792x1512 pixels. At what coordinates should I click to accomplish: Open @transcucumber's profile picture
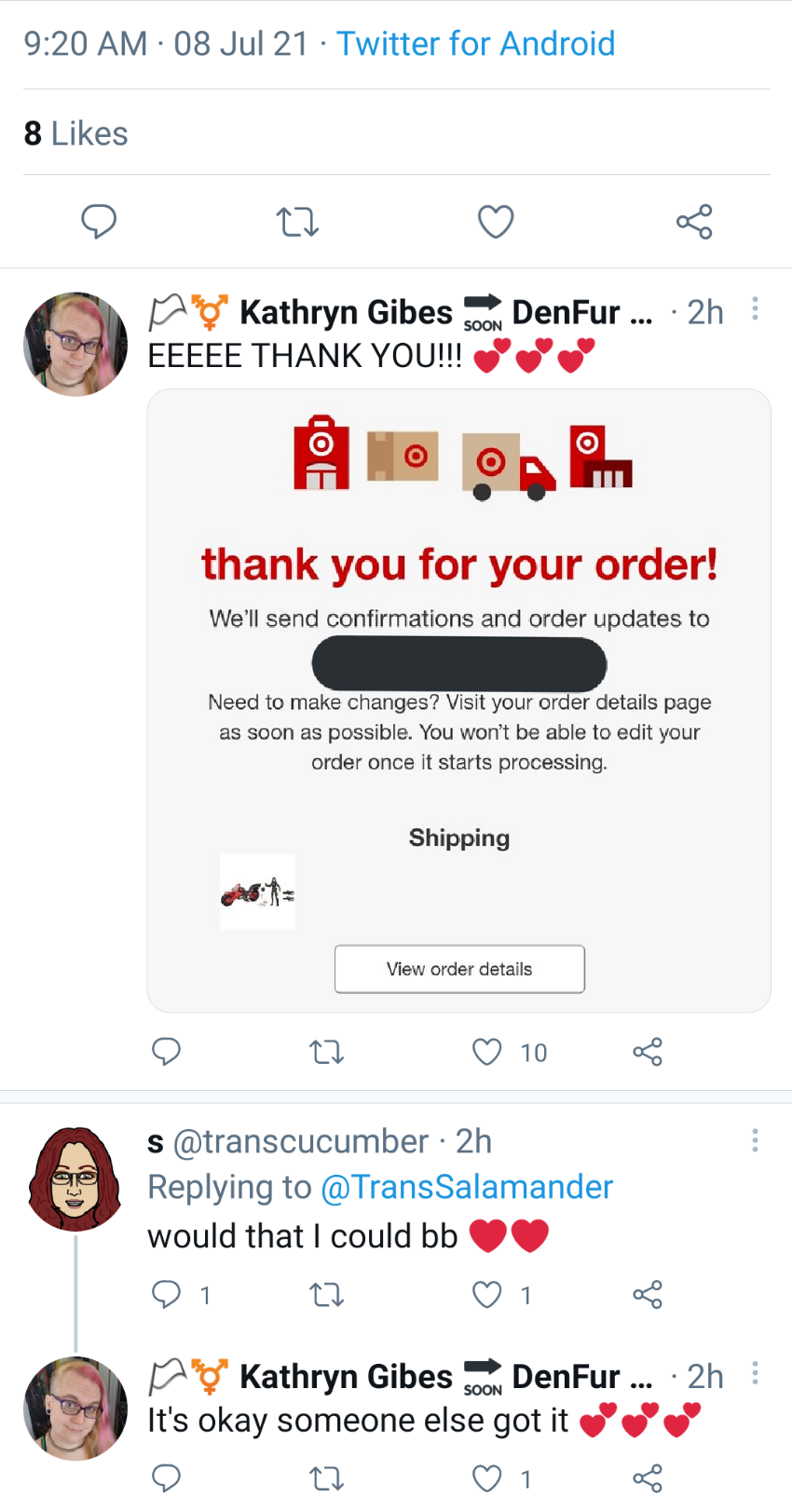75,1179
